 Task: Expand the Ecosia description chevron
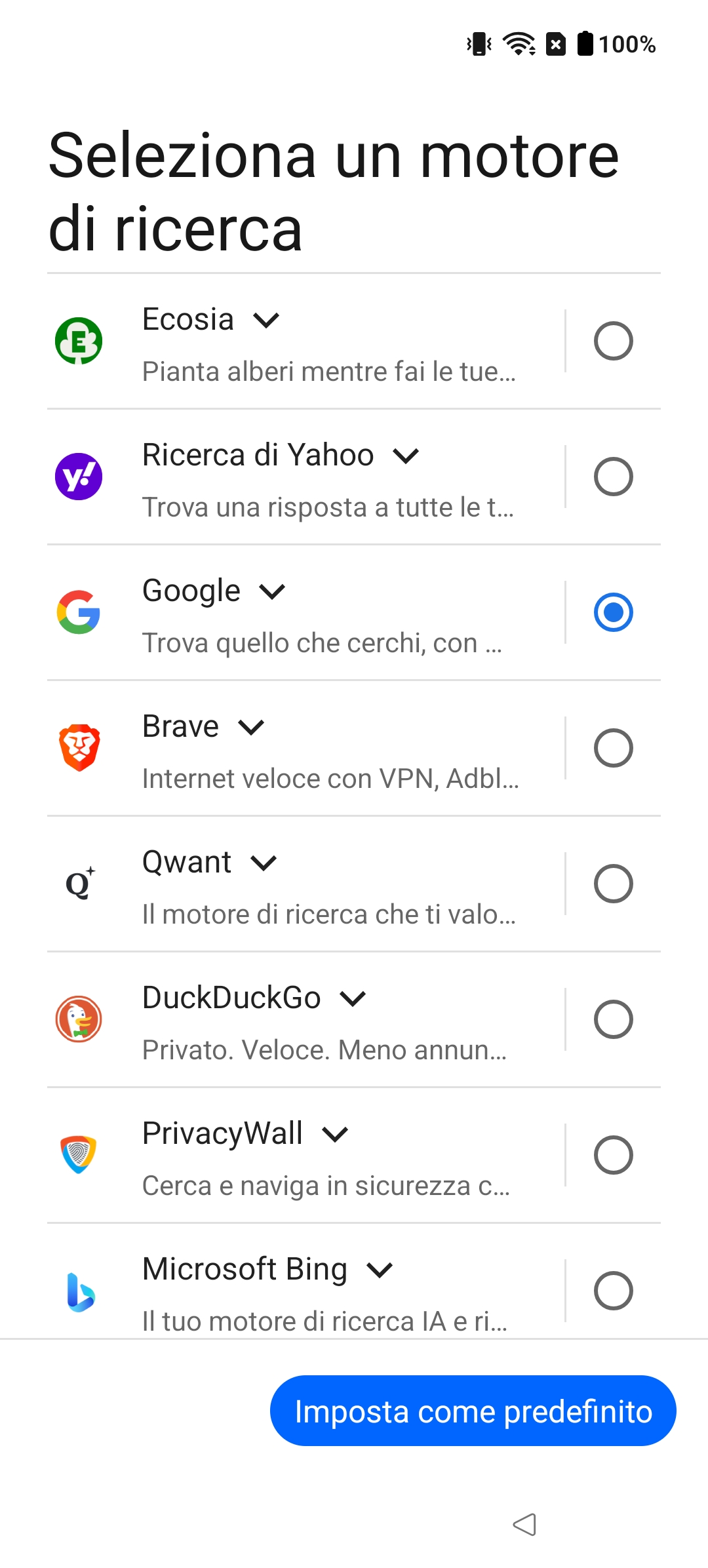click(266, 321)
